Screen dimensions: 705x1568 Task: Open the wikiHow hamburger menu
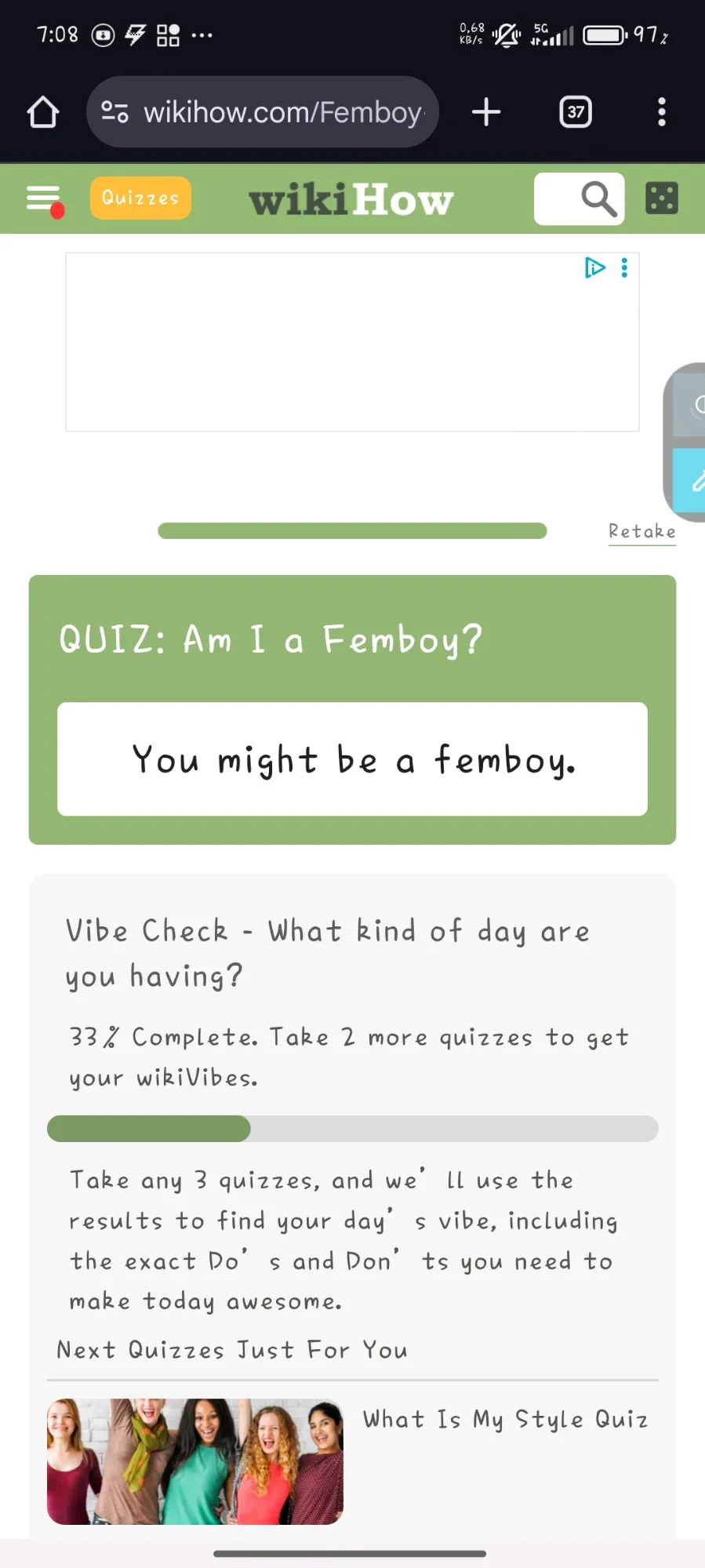44,198
